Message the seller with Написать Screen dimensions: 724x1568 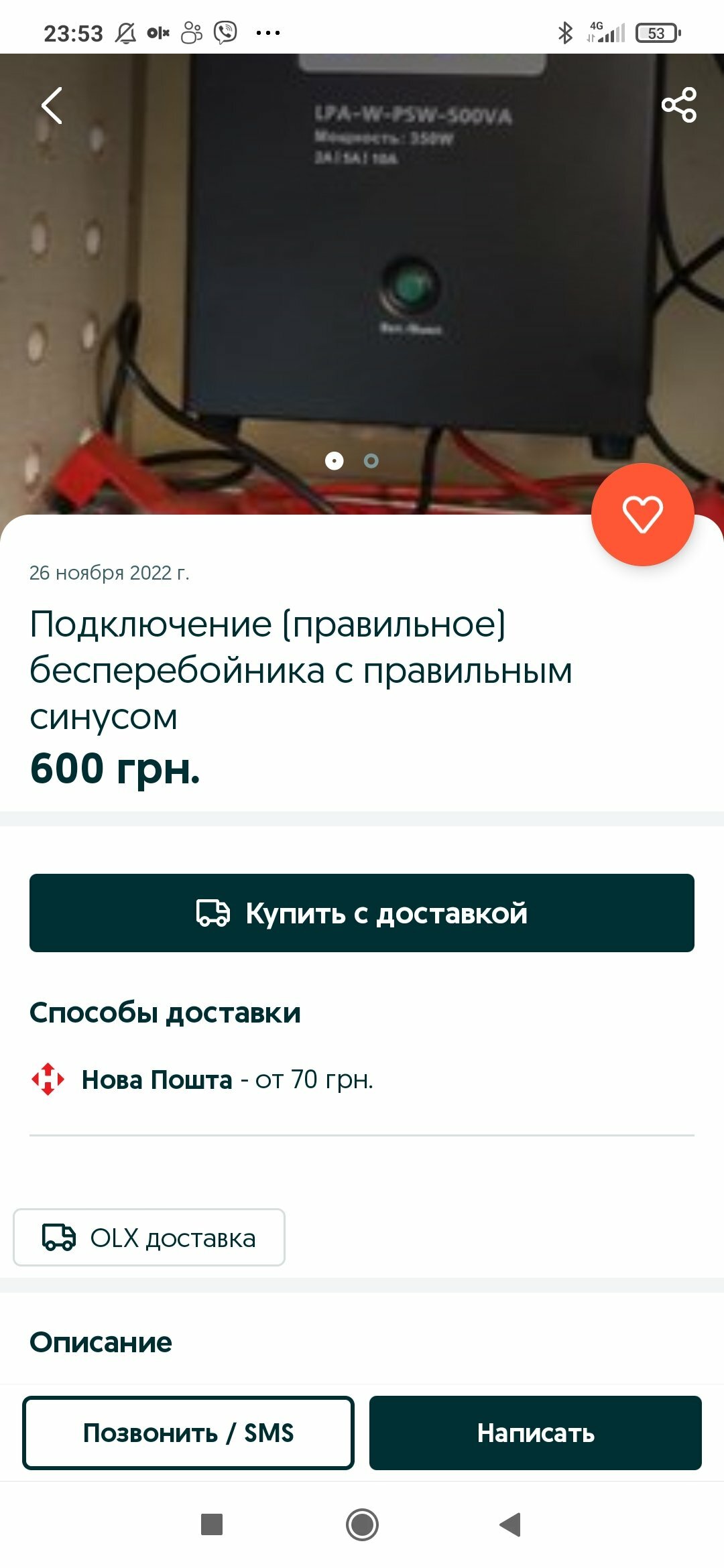pyautogui.click(x=536, y=1433)
